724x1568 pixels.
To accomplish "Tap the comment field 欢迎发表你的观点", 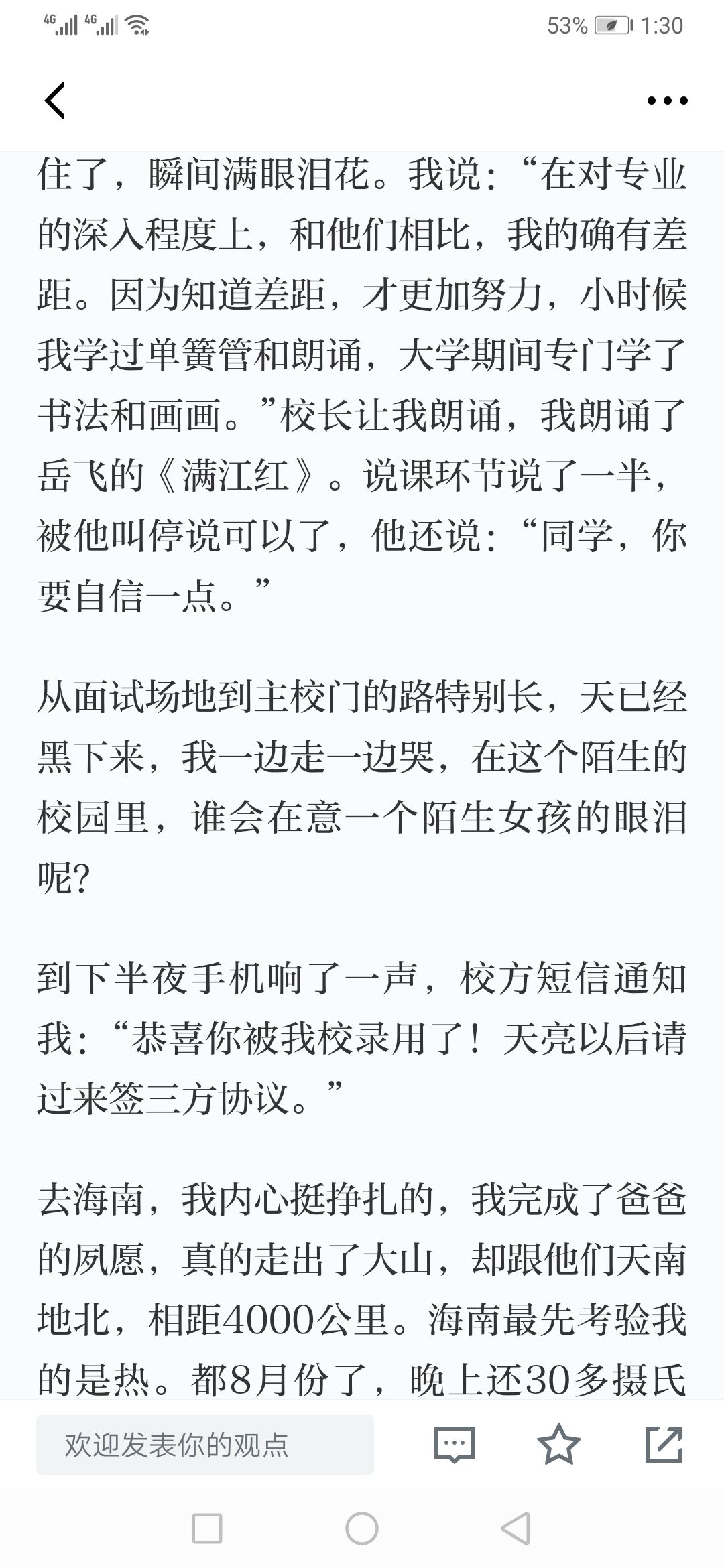I will (205, 1445).
